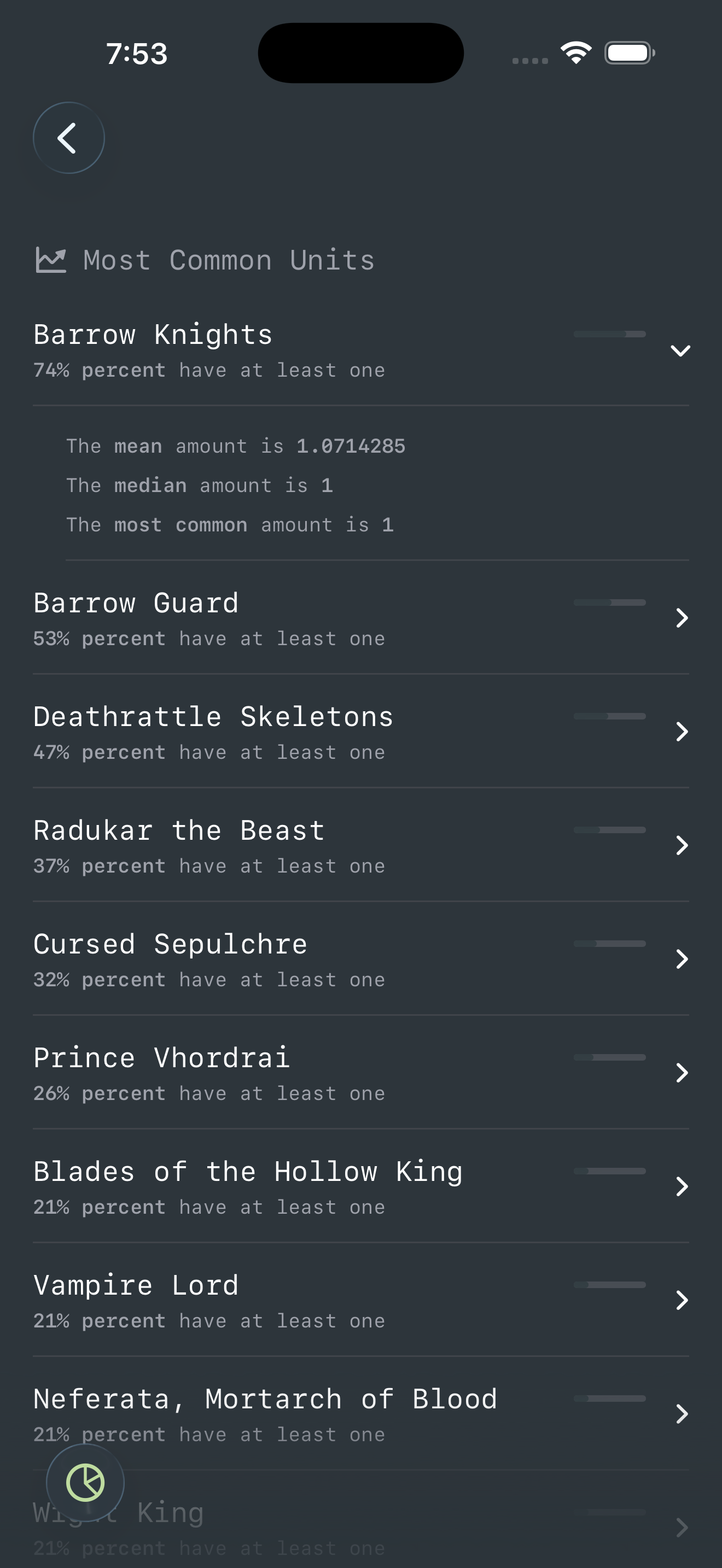Expand Blades of the Hollow King

tap(683, 1187)
